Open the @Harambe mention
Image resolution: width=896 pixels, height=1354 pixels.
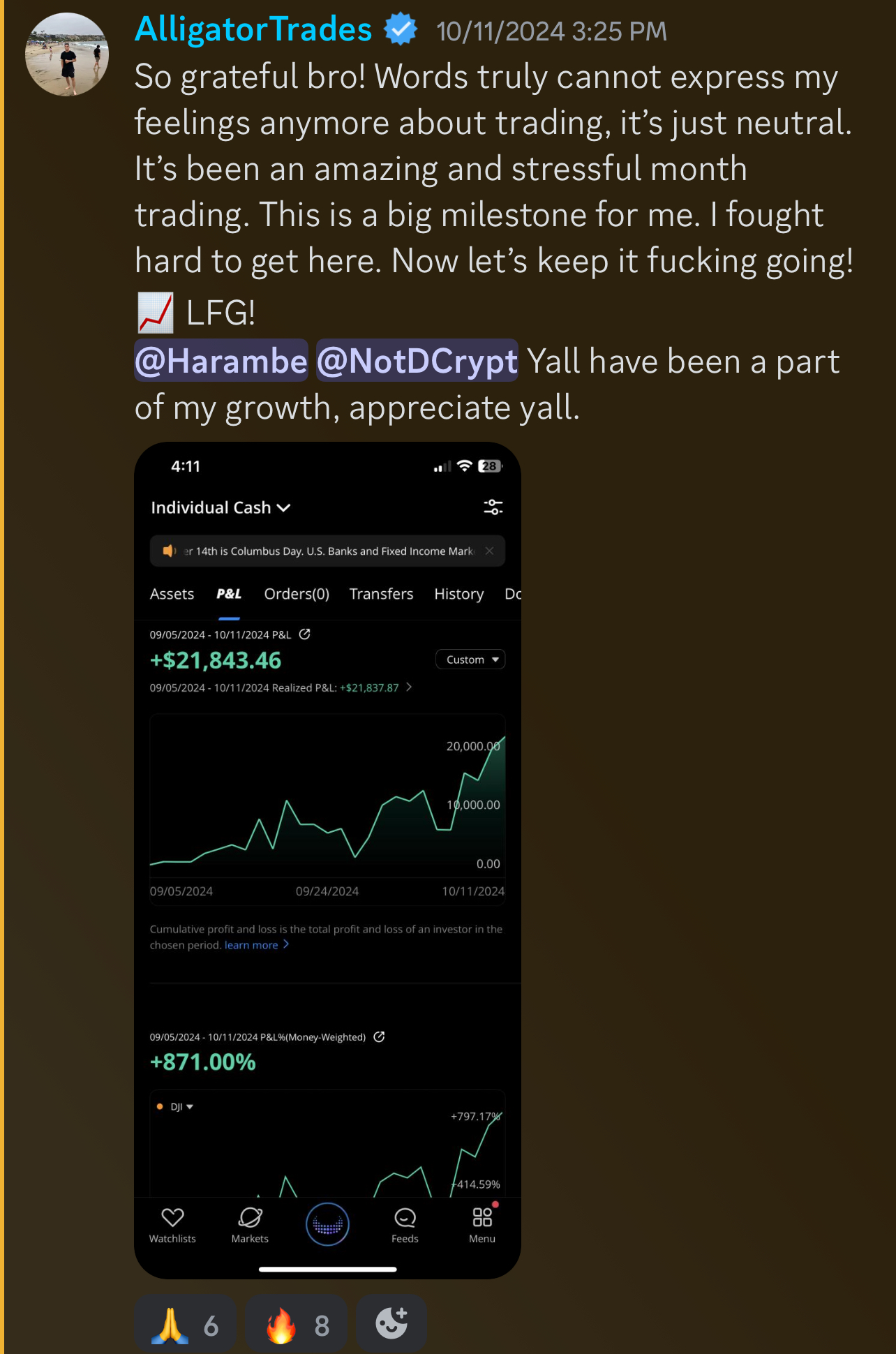221,361
